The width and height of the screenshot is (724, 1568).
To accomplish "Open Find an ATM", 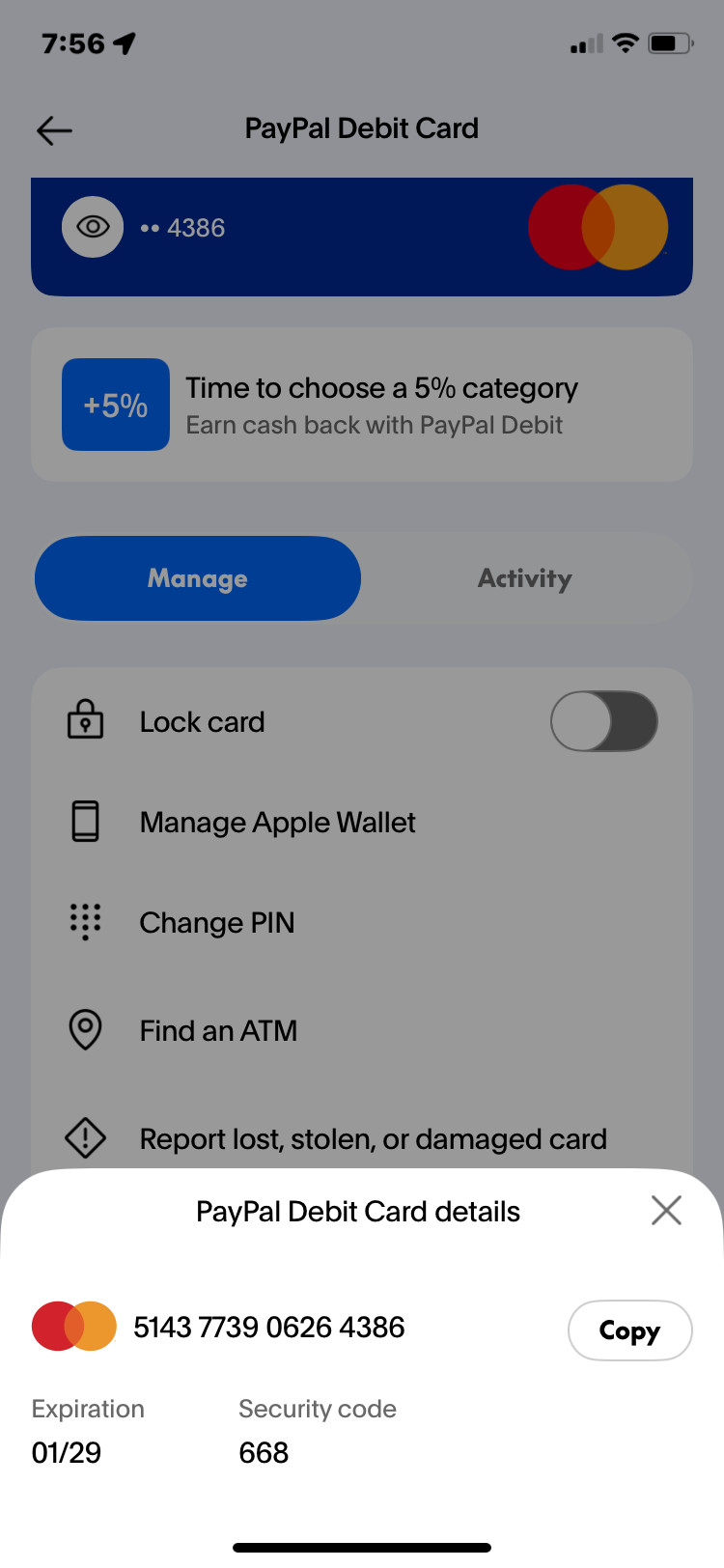I will pyautogui.click(x=362, y=1030).
